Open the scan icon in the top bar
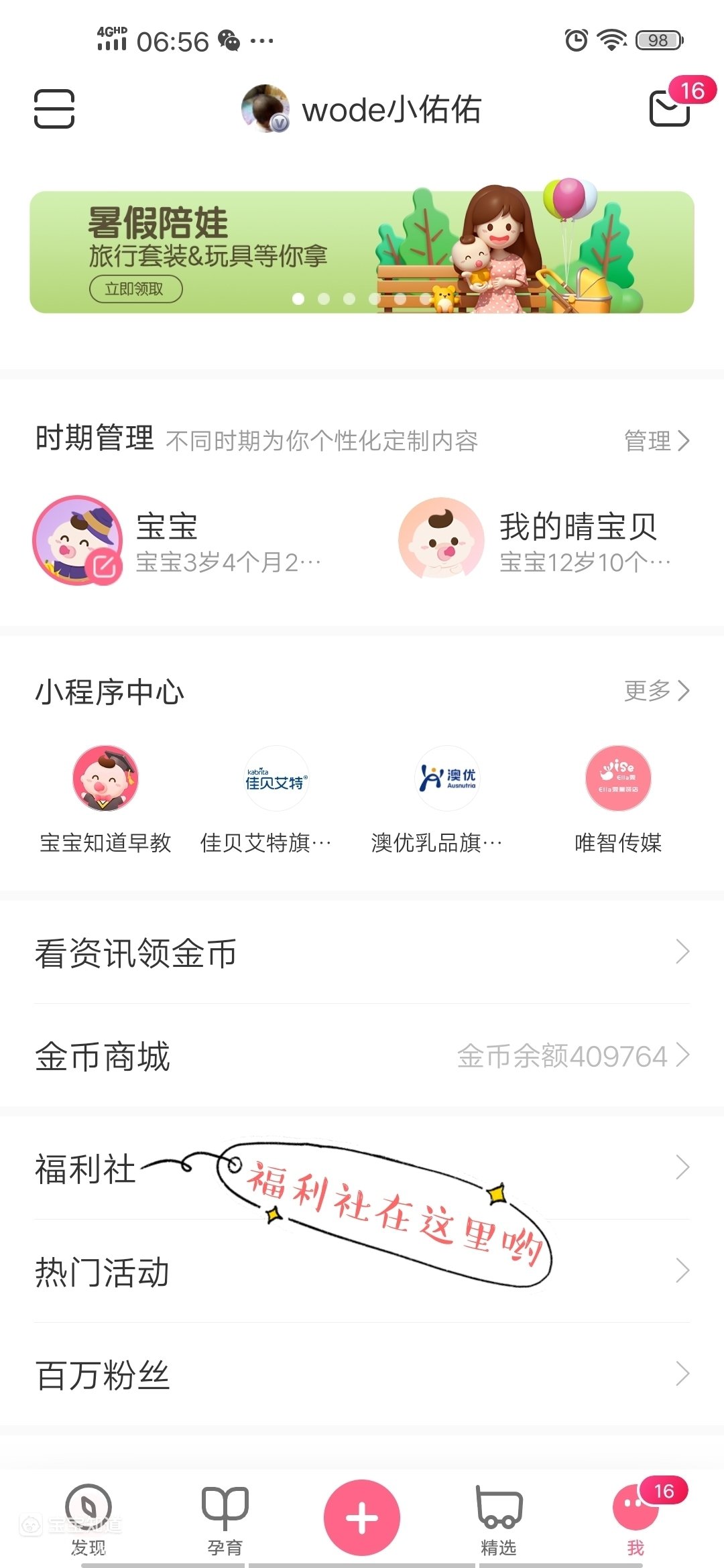This screenshot has height=1568, width=724. tap(54, 109)
